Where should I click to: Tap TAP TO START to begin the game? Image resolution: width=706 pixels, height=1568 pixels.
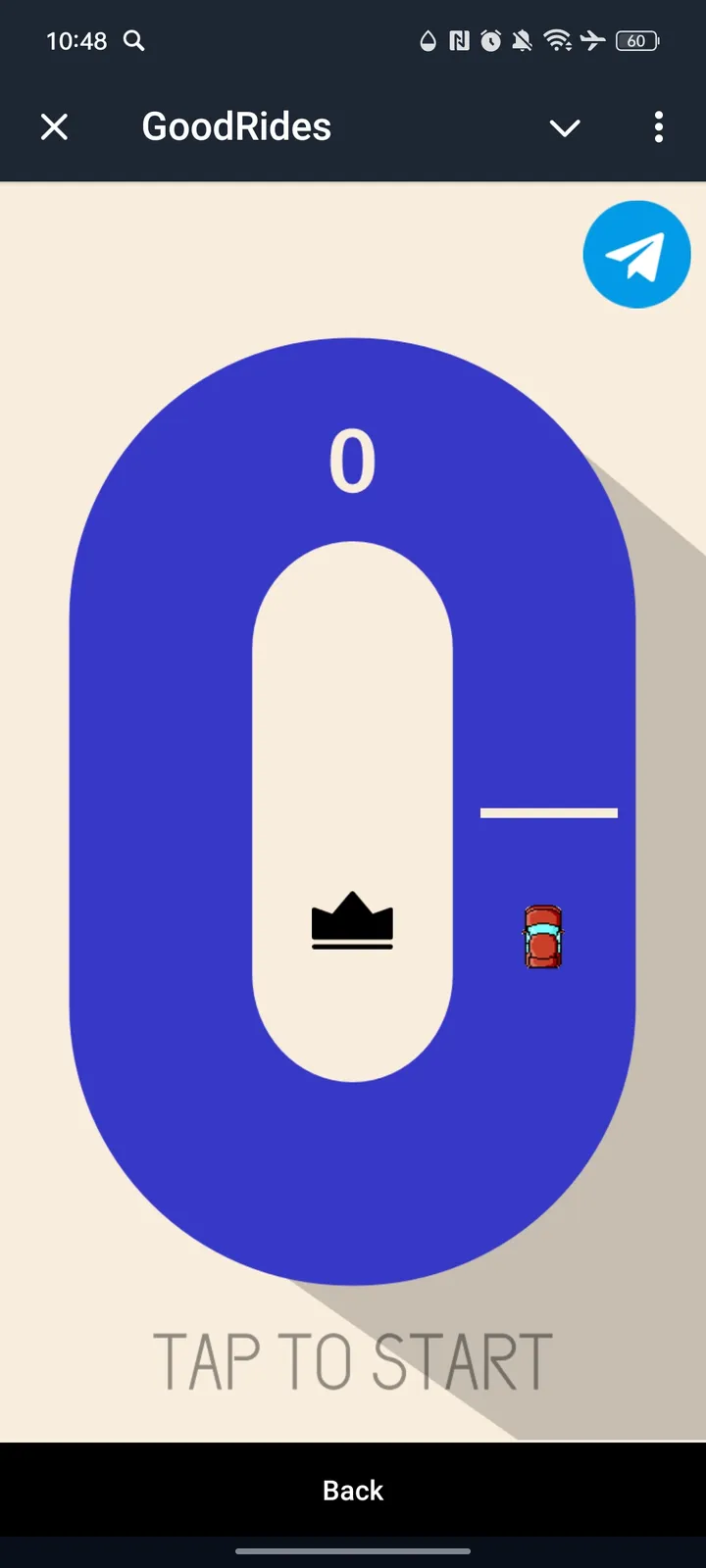point(352,1356)
